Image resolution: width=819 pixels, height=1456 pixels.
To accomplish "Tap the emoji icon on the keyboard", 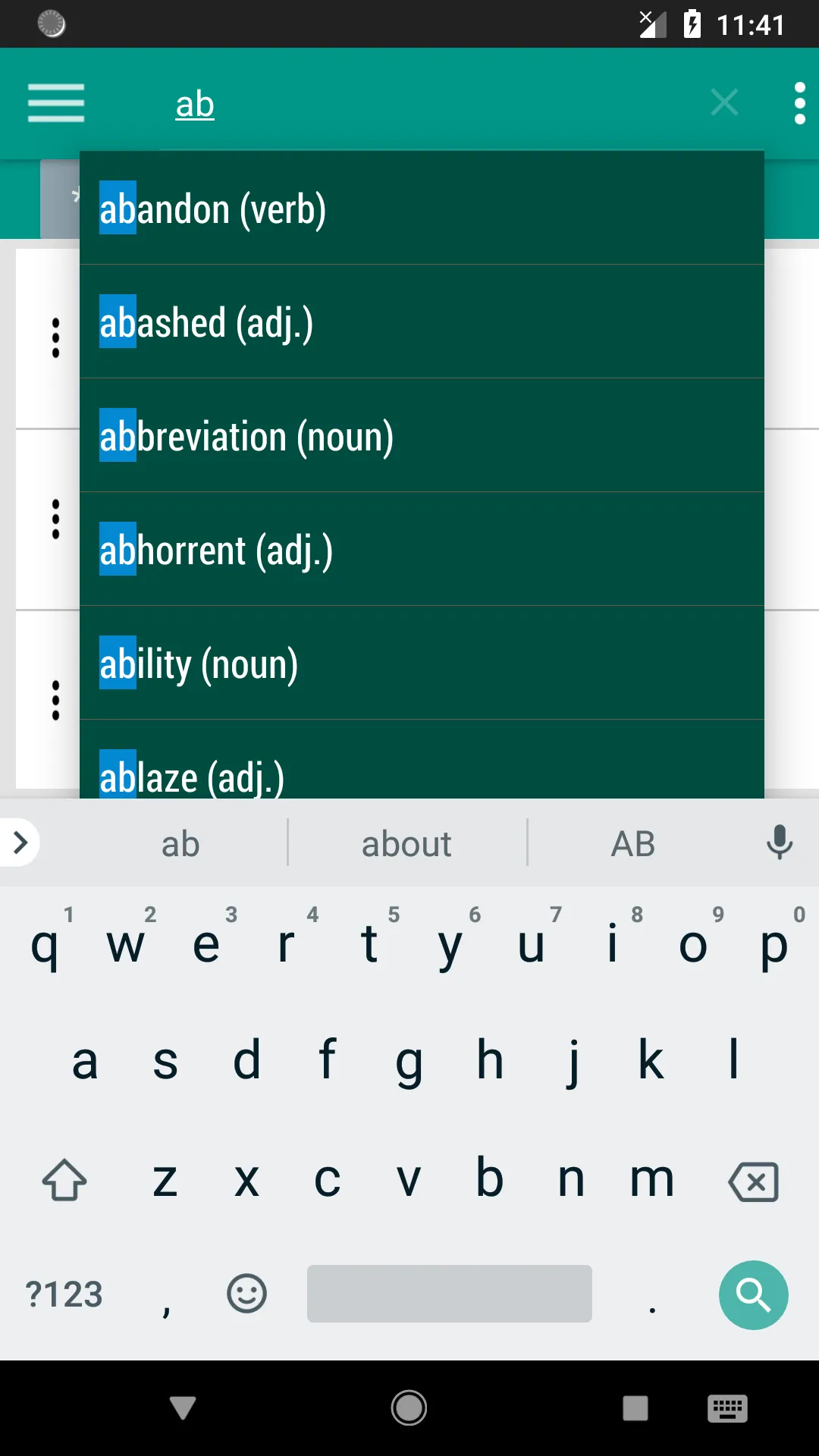I will tap(245, 1294).
